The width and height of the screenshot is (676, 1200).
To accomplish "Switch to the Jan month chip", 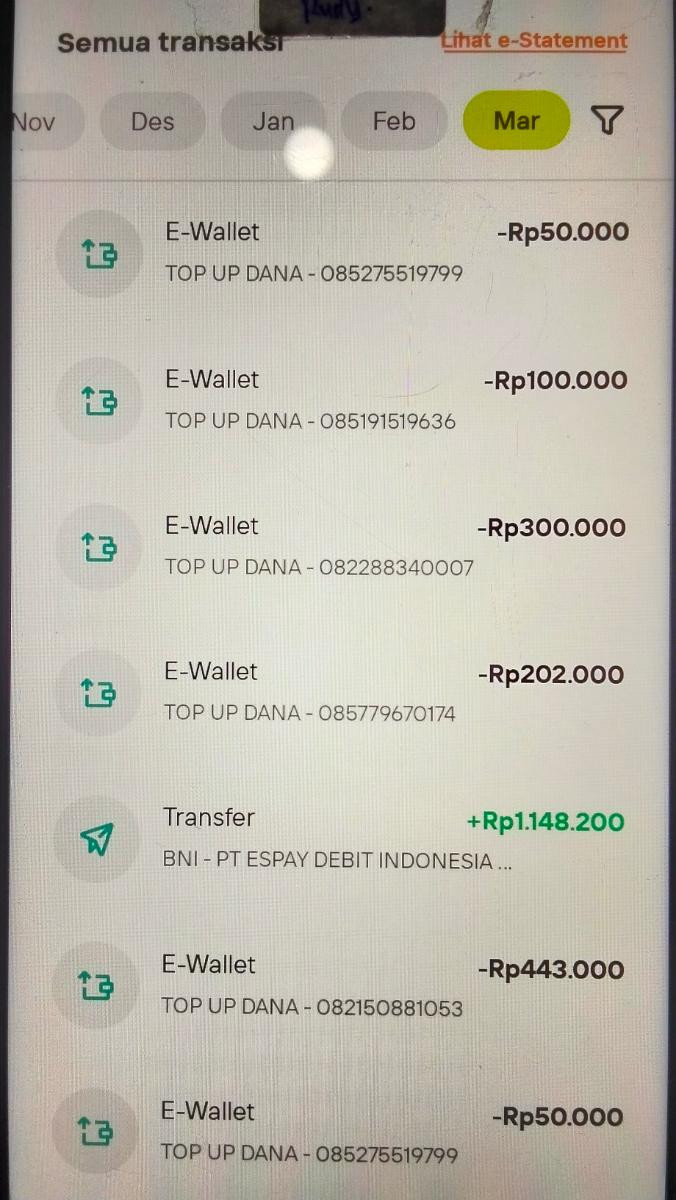I will point(273,122).
